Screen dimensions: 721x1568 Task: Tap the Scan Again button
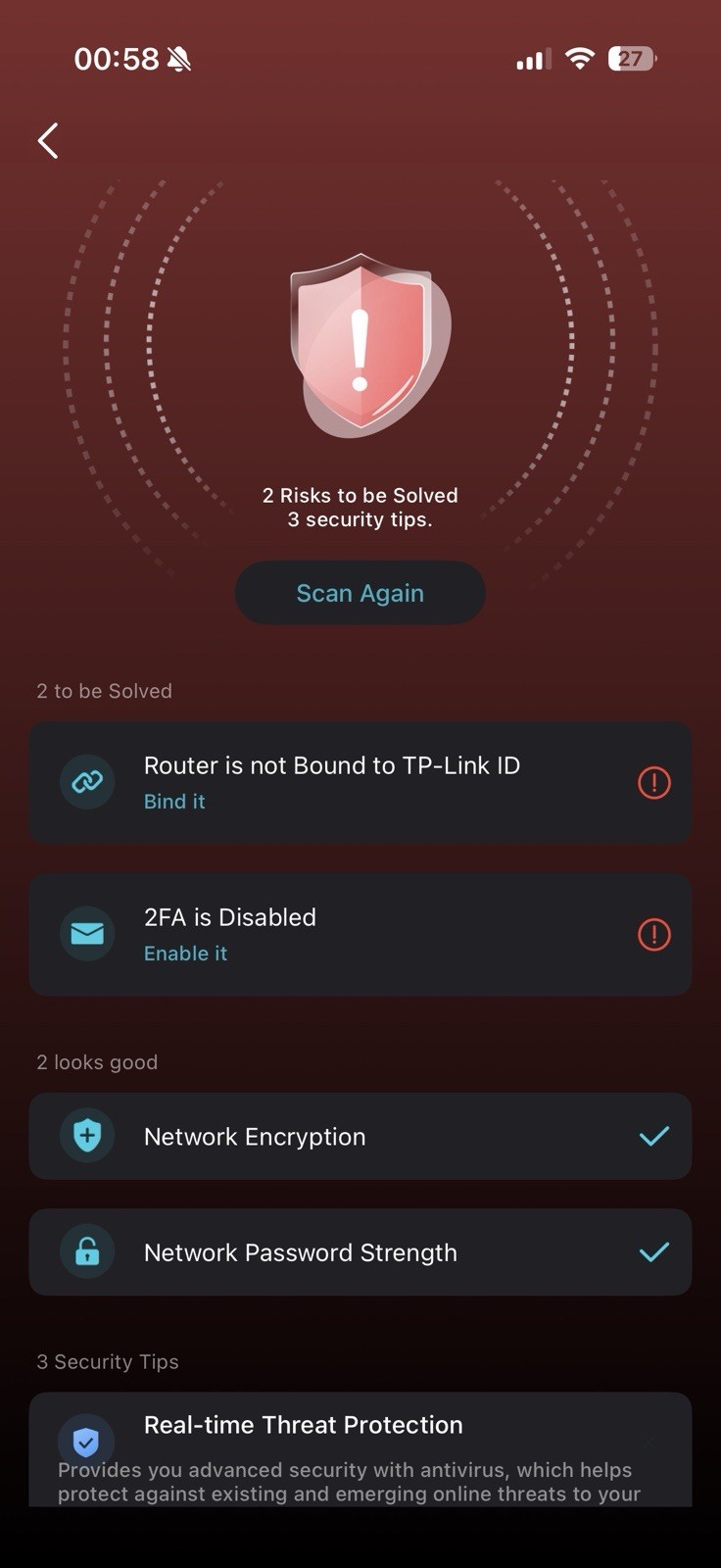pyautogui.click(x=360, y=593)
